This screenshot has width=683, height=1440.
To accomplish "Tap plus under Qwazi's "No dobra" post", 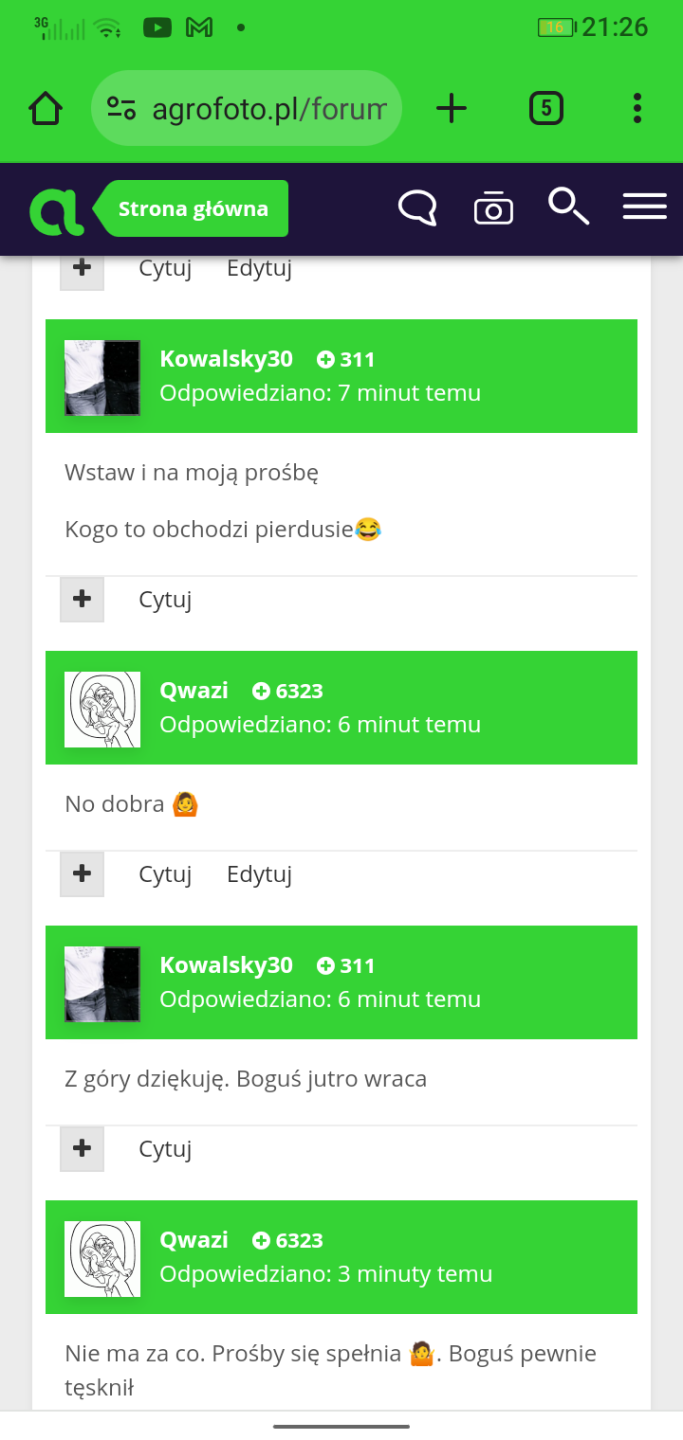I will pos(82,875).
